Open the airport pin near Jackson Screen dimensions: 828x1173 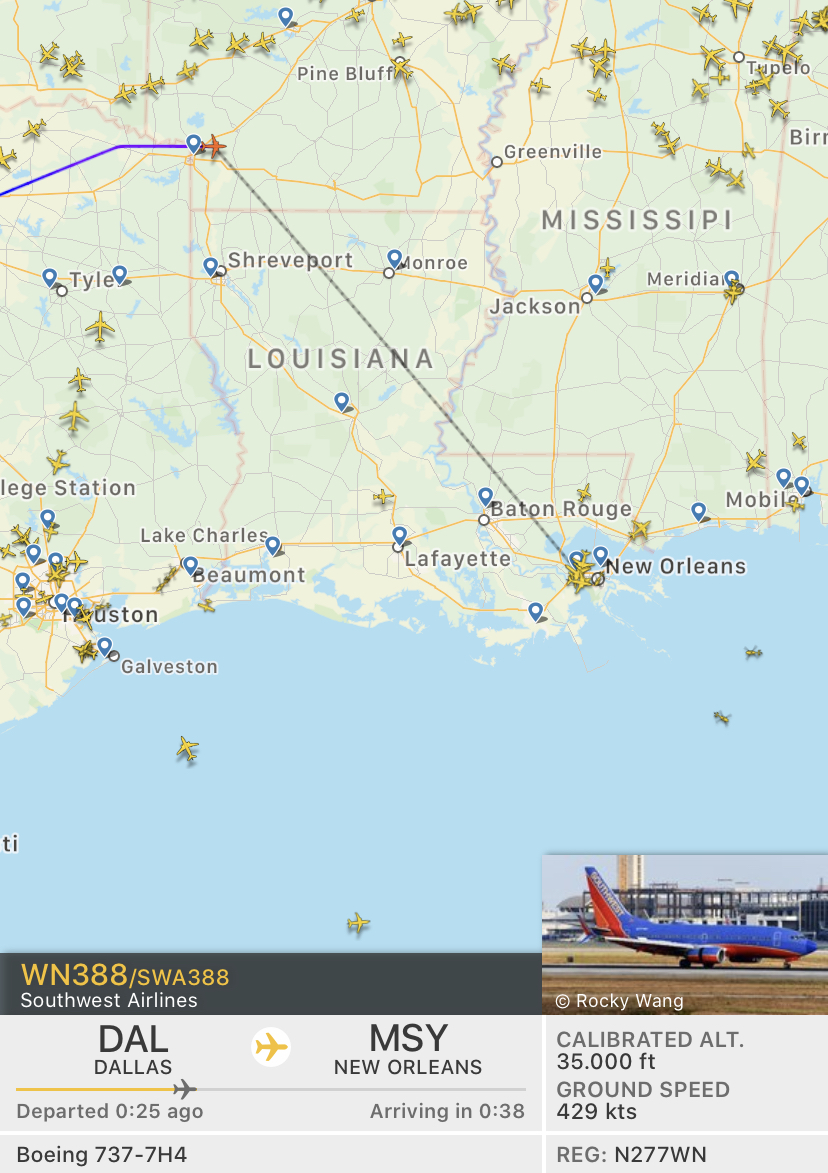[x=596, y=284]
